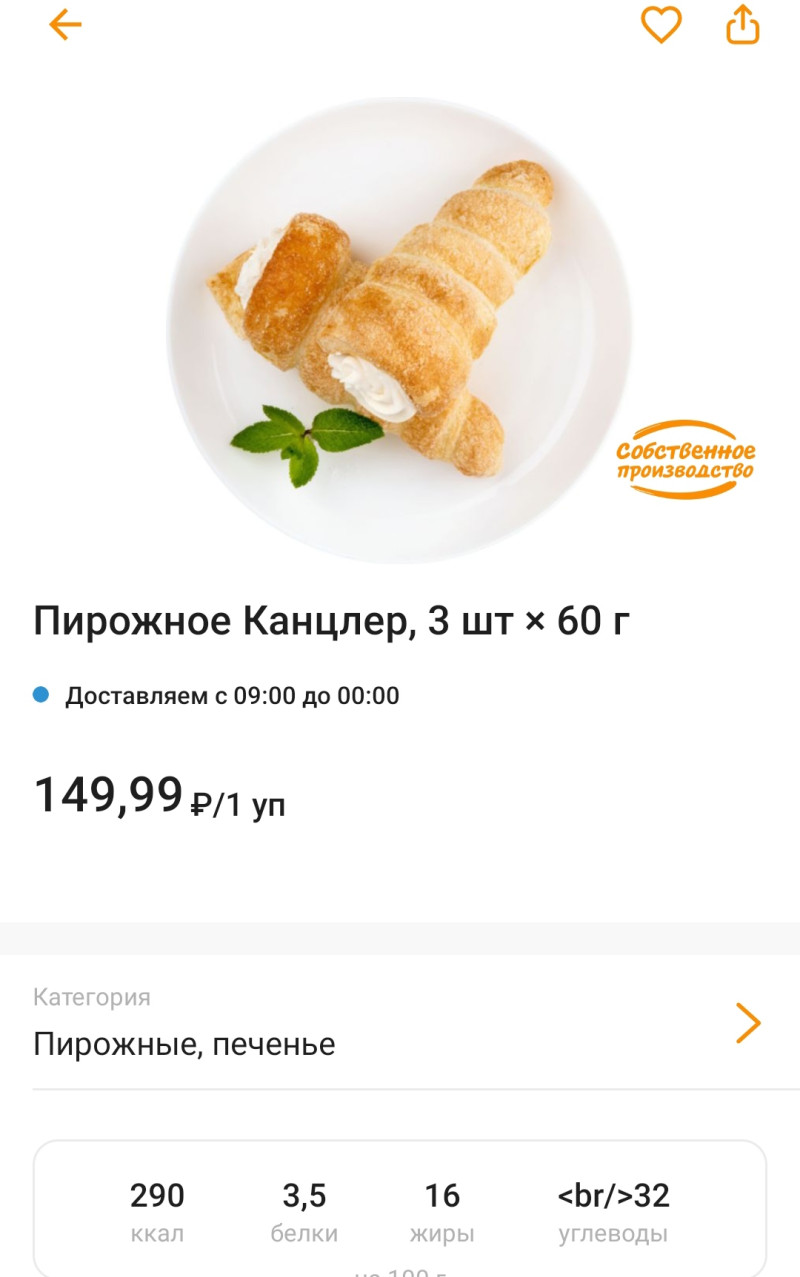
Task: Go back using the orange arrow
Action: 65,25
